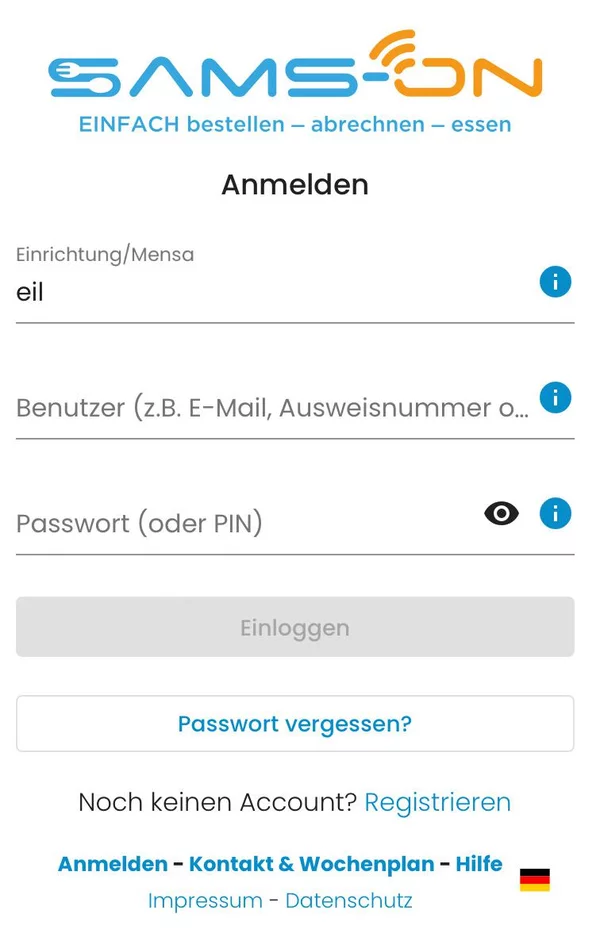Focus the Benutzer text field
This screenshot has height=933, width=600.
click(272, 408)
